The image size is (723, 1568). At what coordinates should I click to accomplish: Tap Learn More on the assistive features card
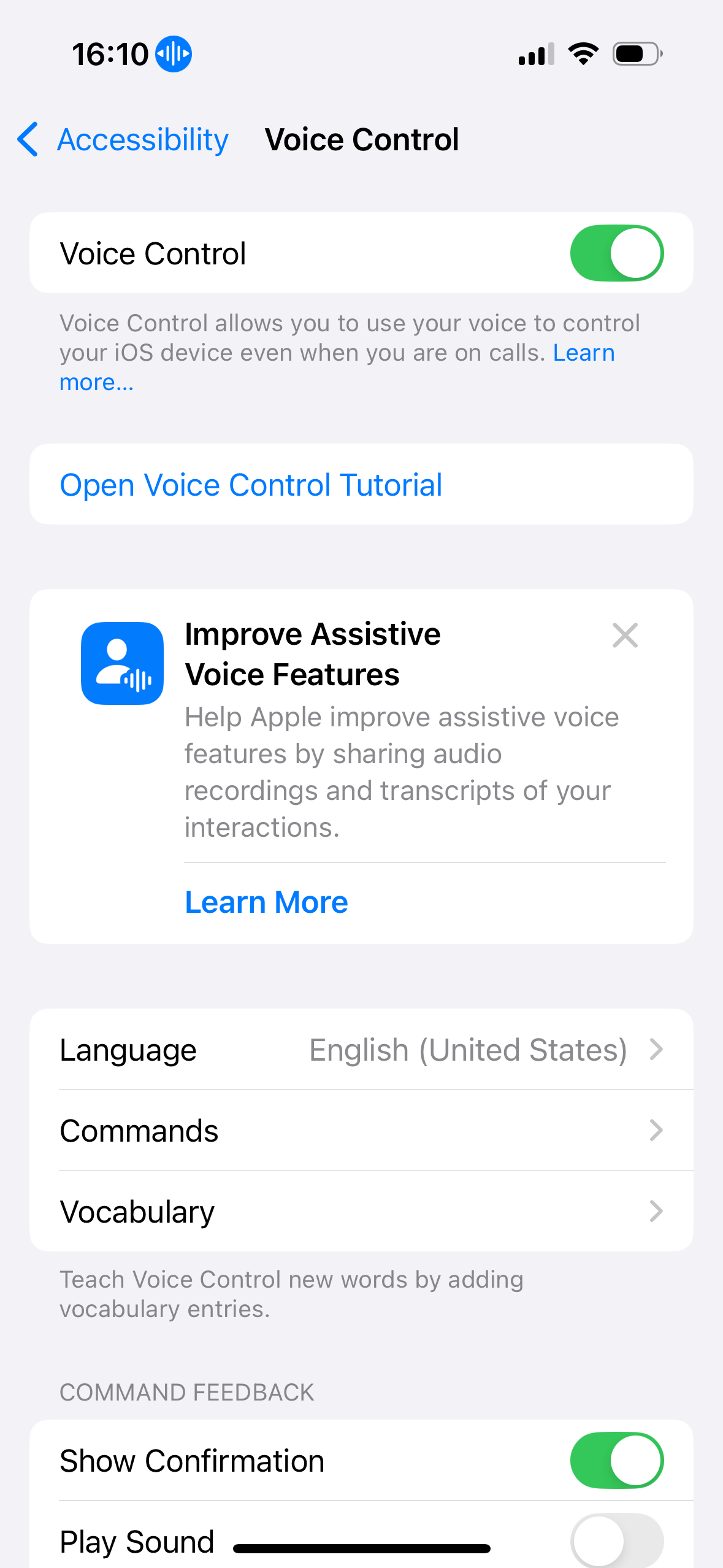[x=266, y=901]
